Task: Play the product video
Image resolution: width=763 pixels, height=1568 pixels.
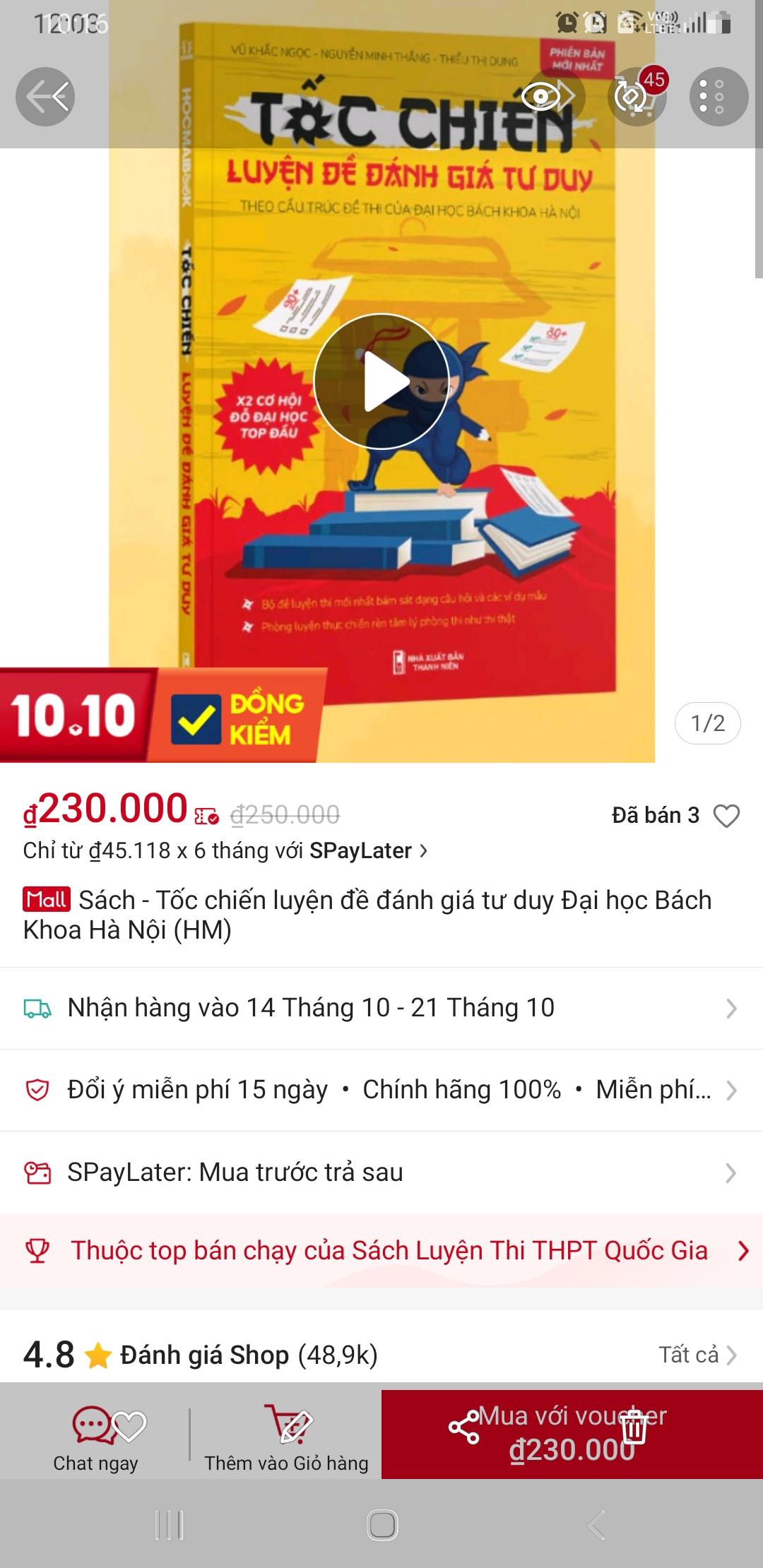Action: [x=381, y=381]
